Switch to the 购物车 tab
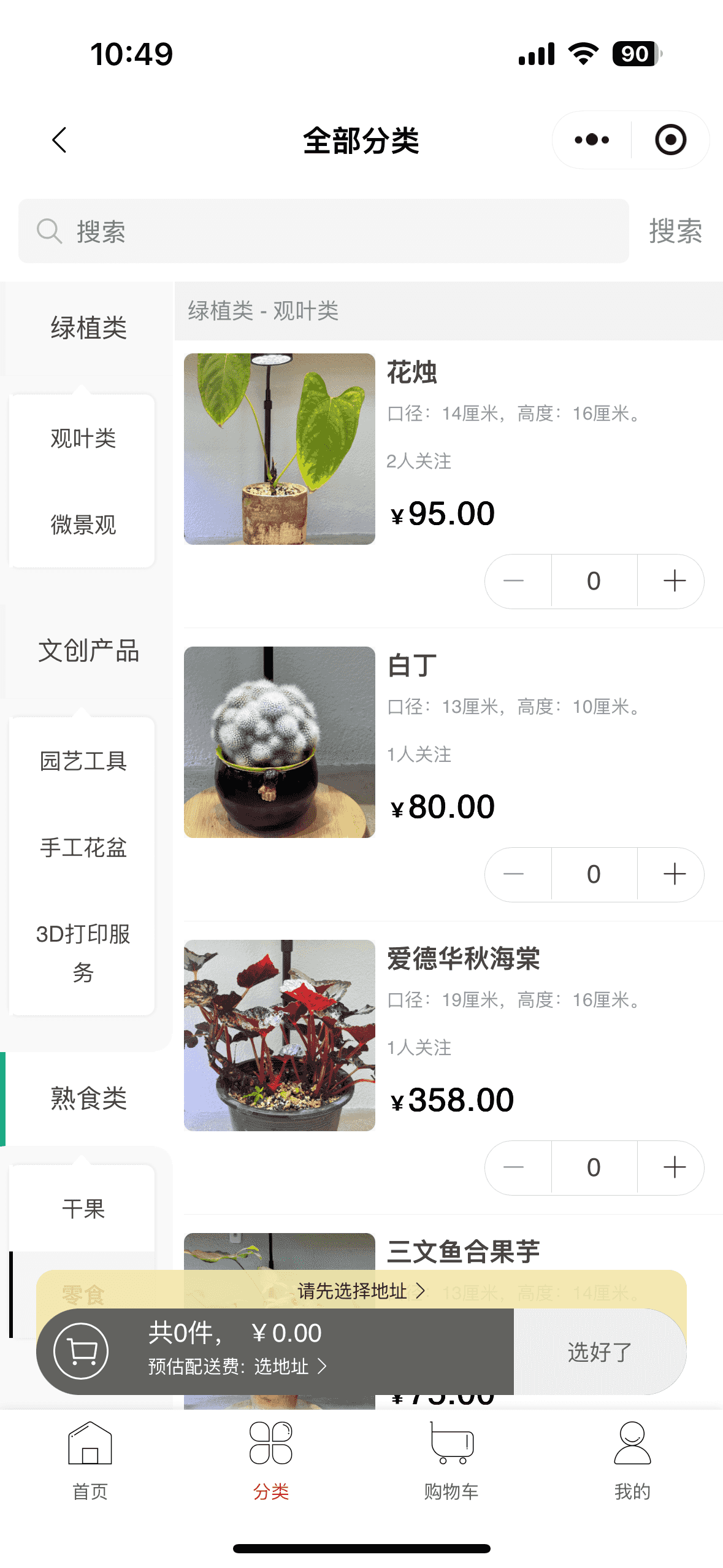 tap(451, 1461)
